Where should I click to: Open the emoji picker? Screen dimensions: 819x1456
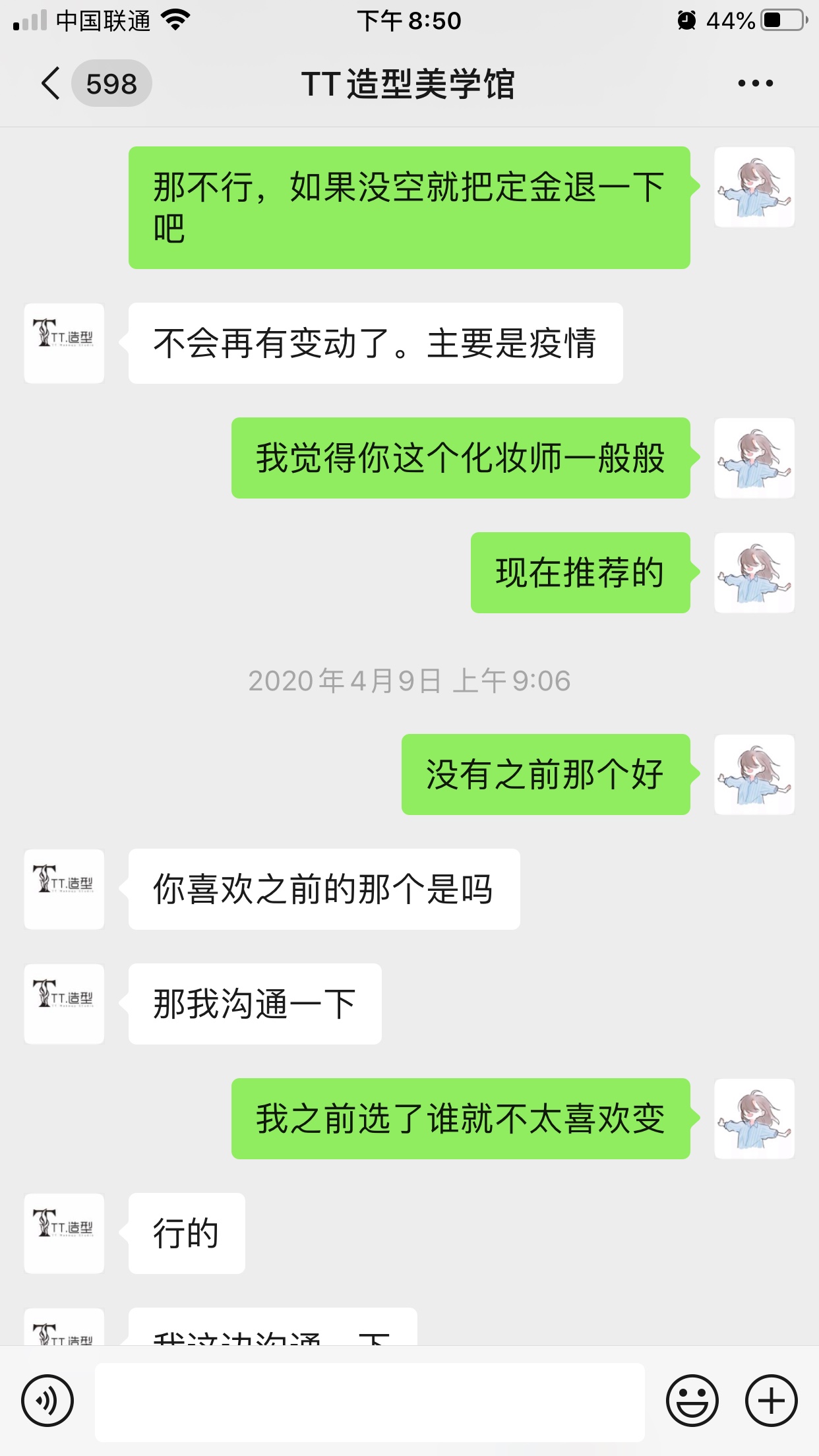[692, 1401]
